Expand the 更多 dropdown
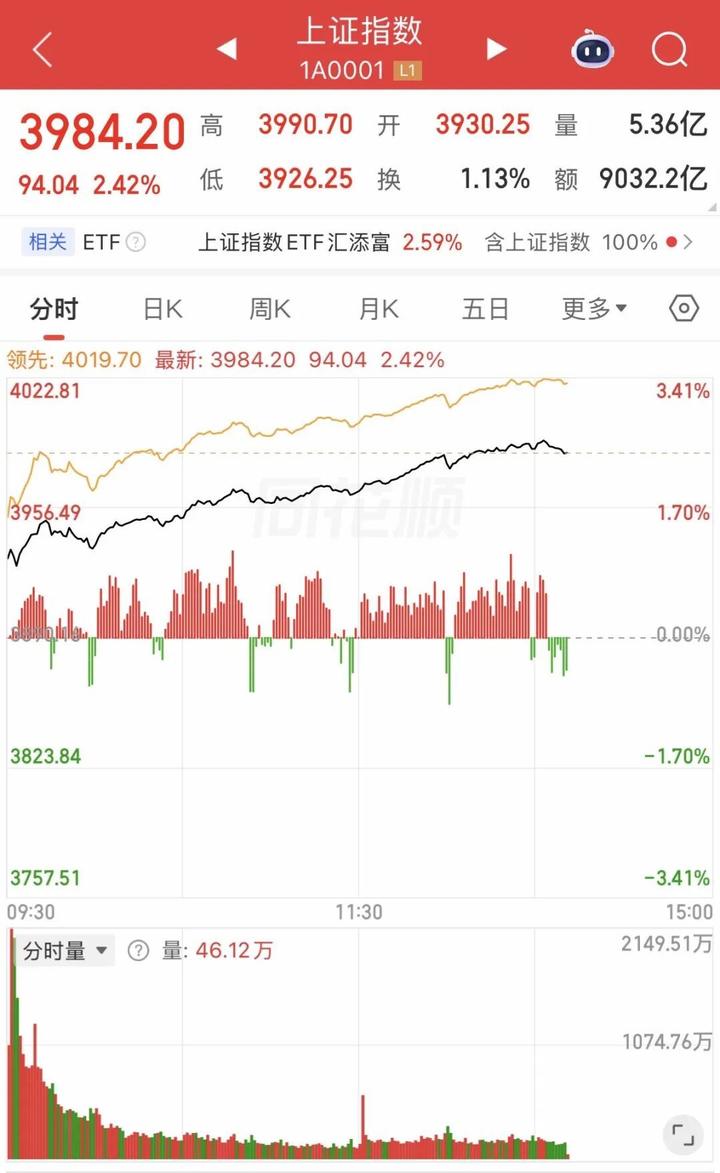This screenshot has height=1173, width=720. coord(594,309)
